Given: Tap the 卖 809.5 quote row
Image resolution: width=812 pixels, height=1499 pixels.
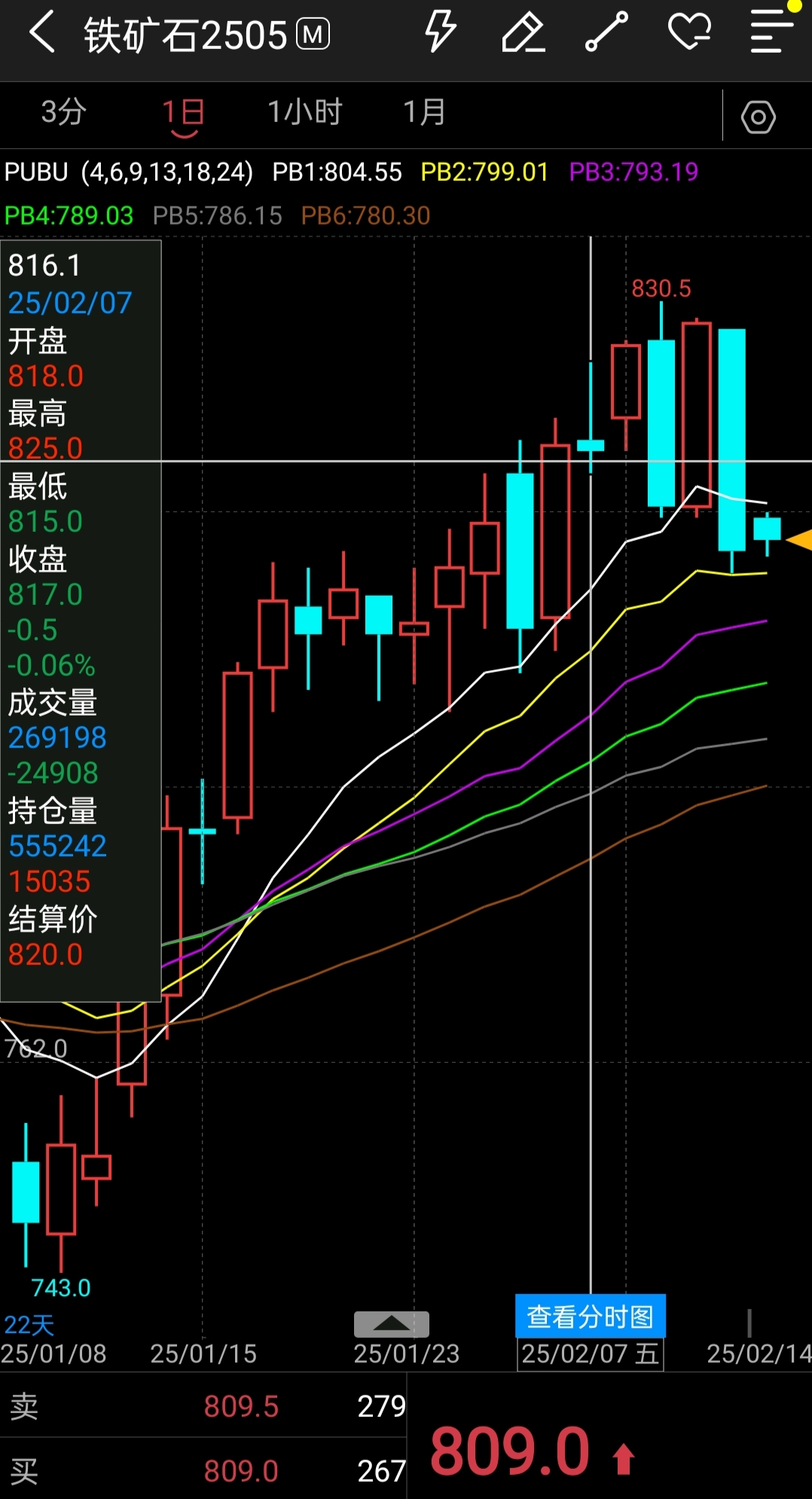Looking at the screenshot, I should point(203,1406).
